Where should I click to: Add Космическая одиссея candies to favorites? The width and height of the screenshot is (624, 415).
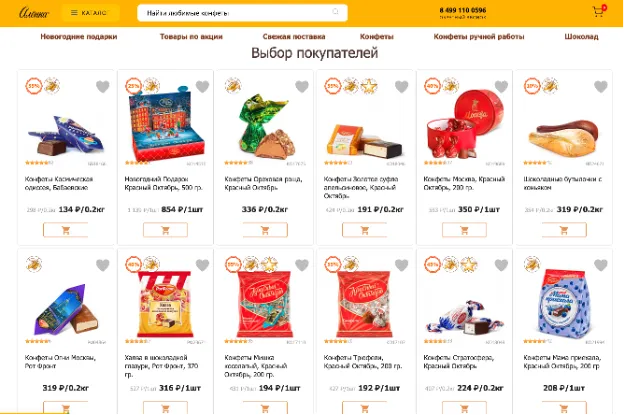pos(103,87)
